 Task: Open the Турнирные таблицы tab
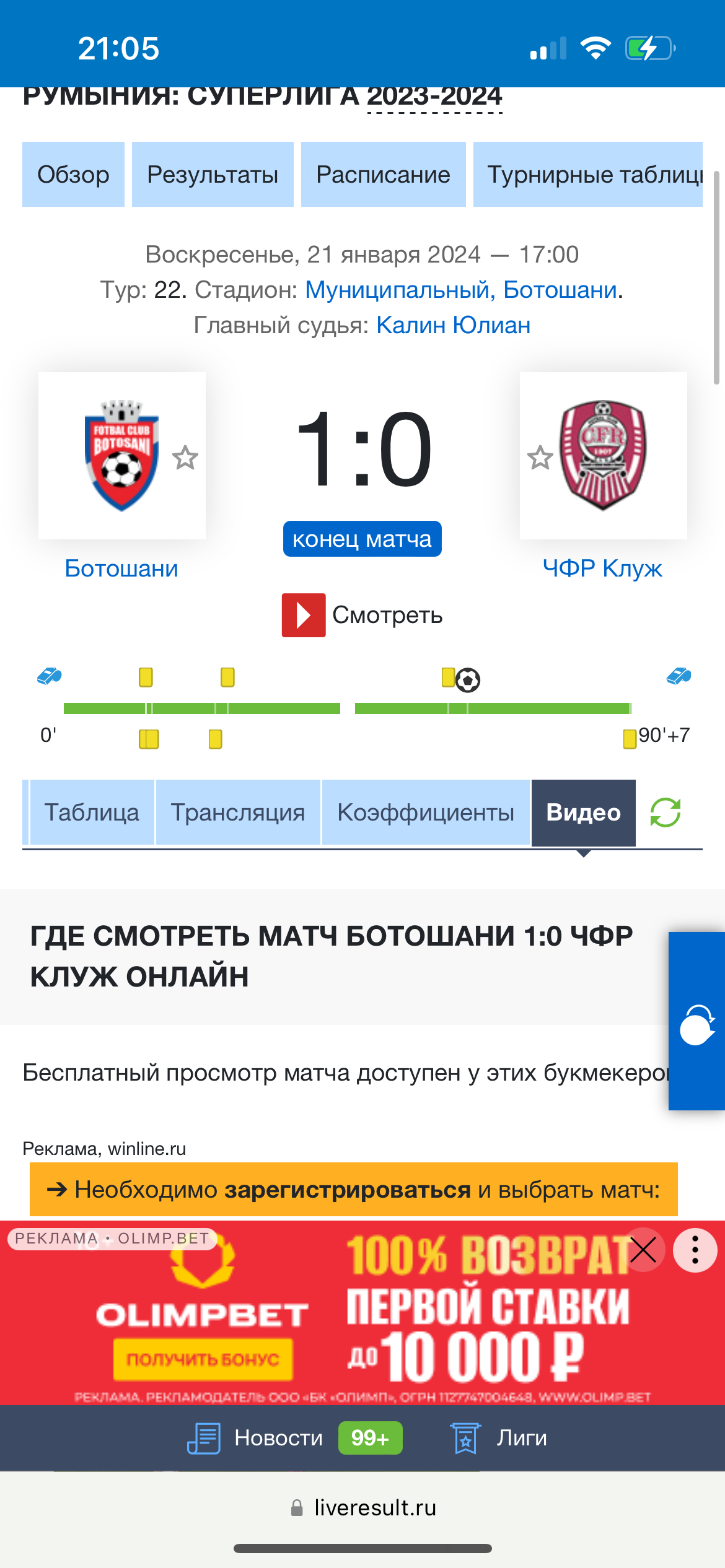click(x=587, y=175)
